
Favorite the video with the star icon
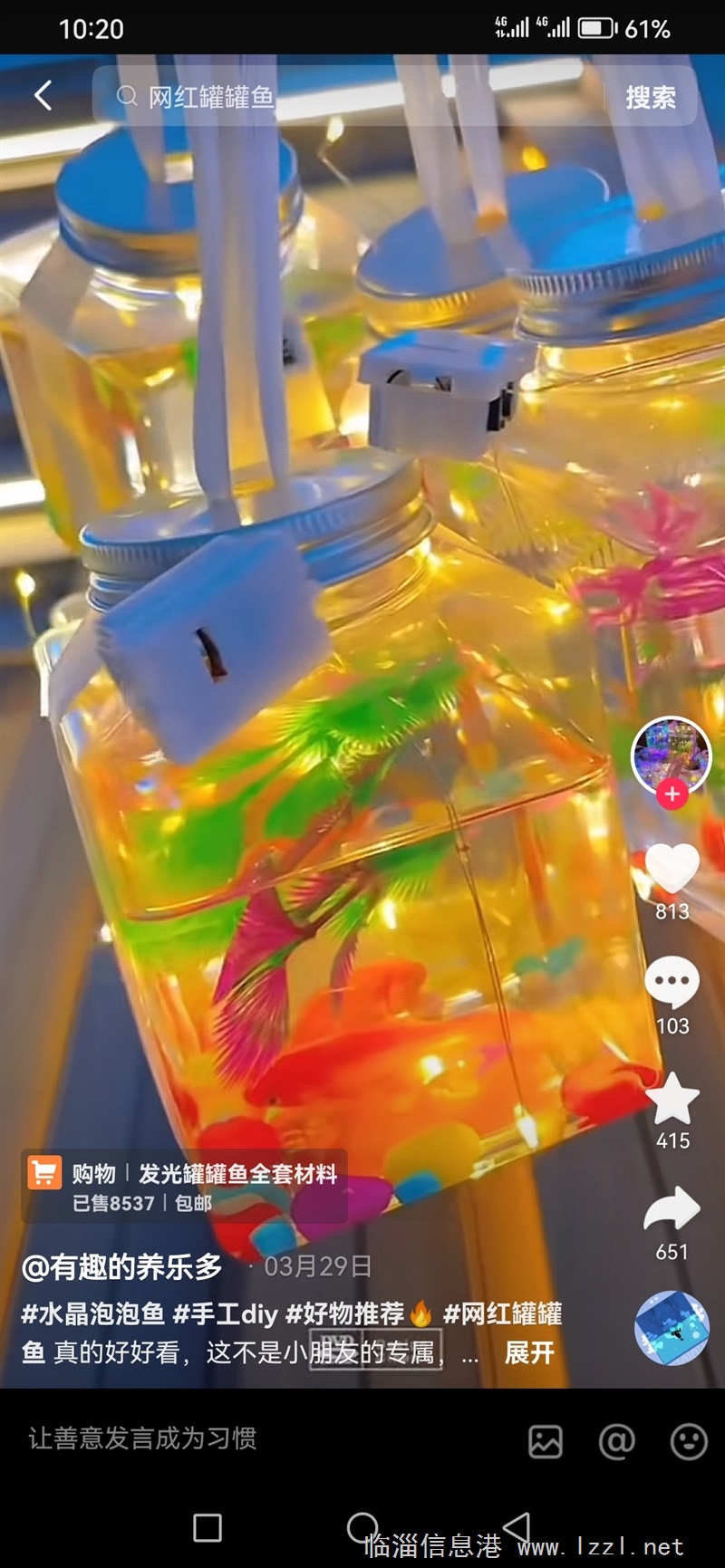point(672,1098)
